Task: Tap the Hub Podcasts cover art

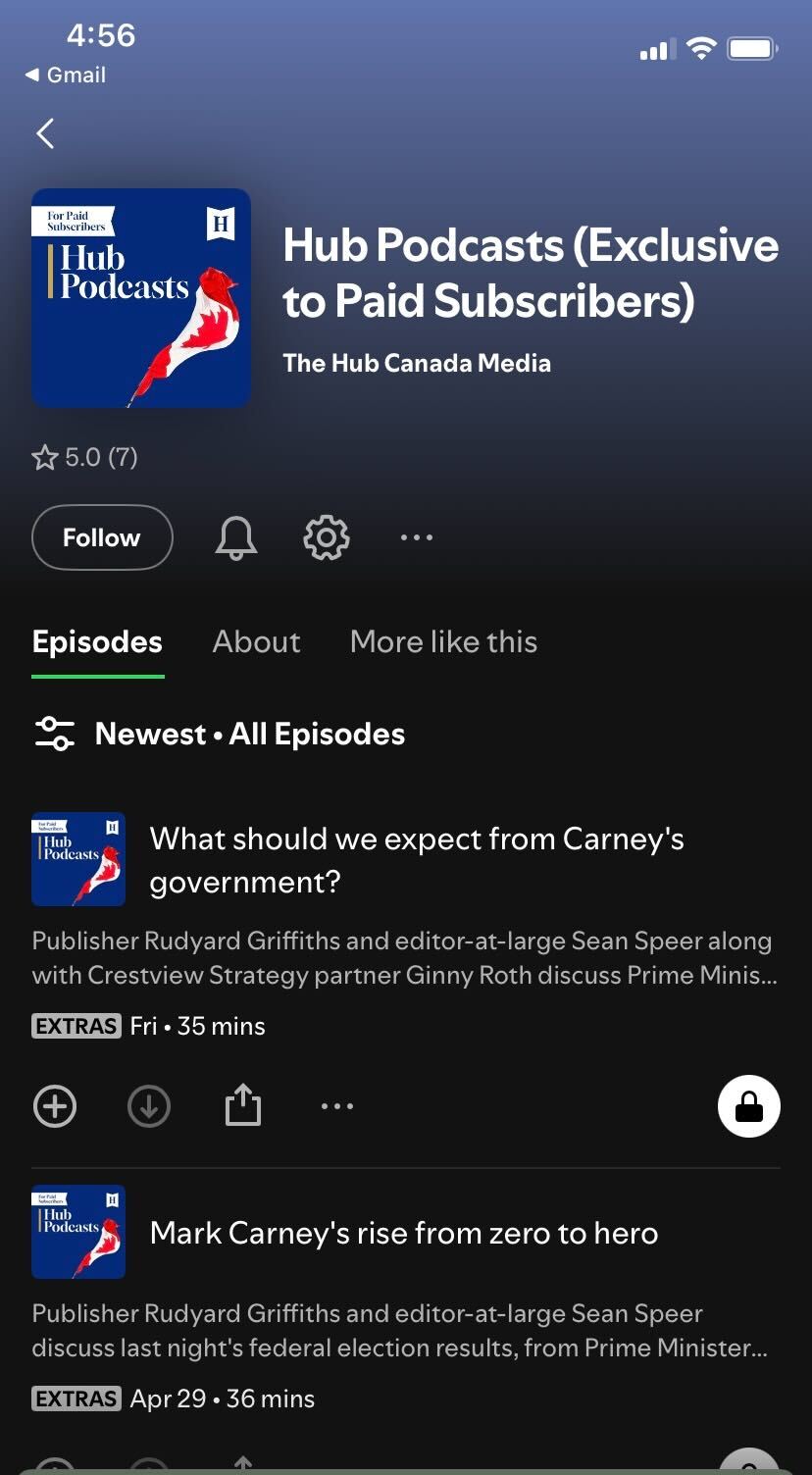Action: tap(141, 298)
